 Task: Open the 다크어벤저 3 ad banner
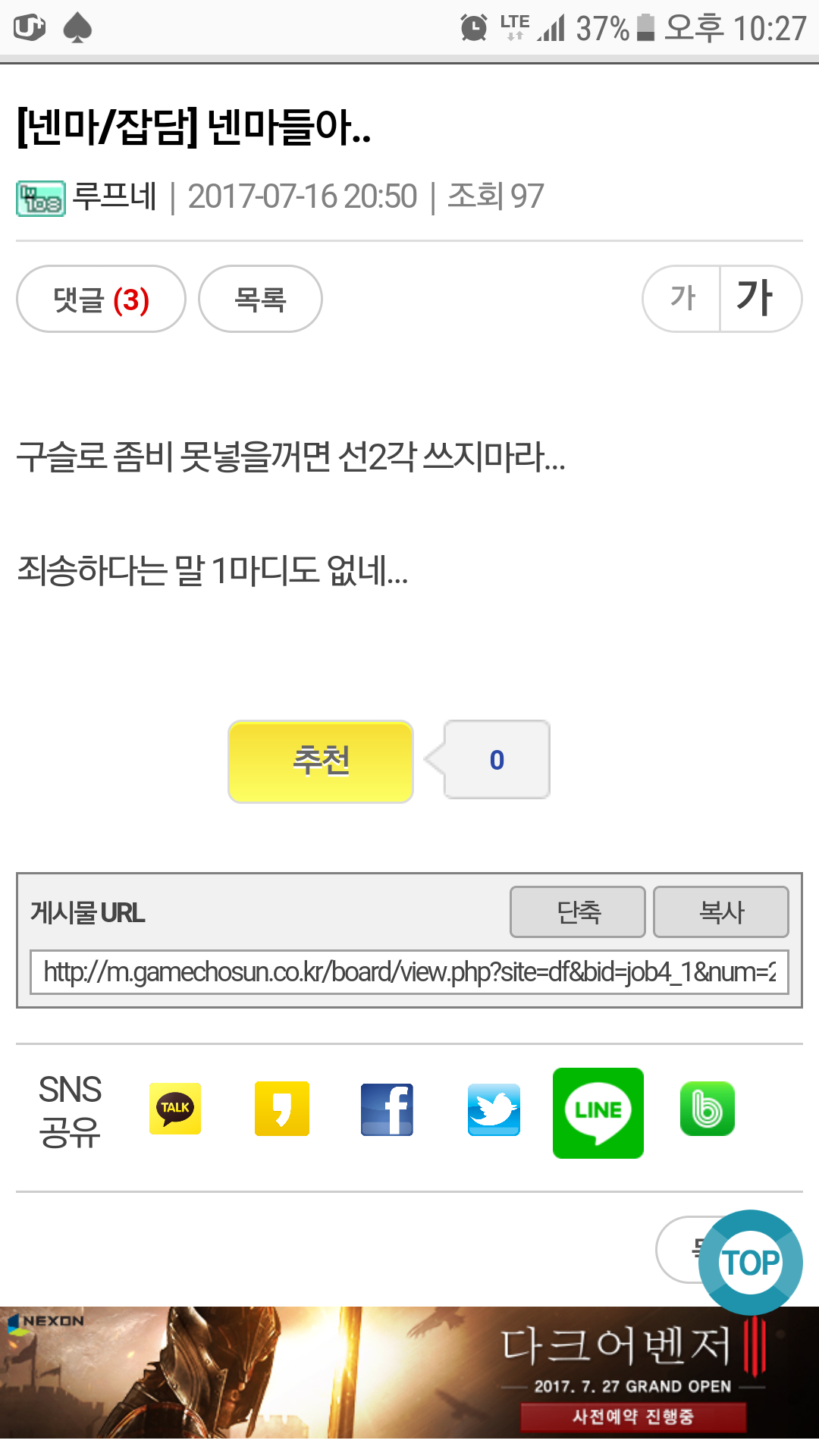[409, 1373]
